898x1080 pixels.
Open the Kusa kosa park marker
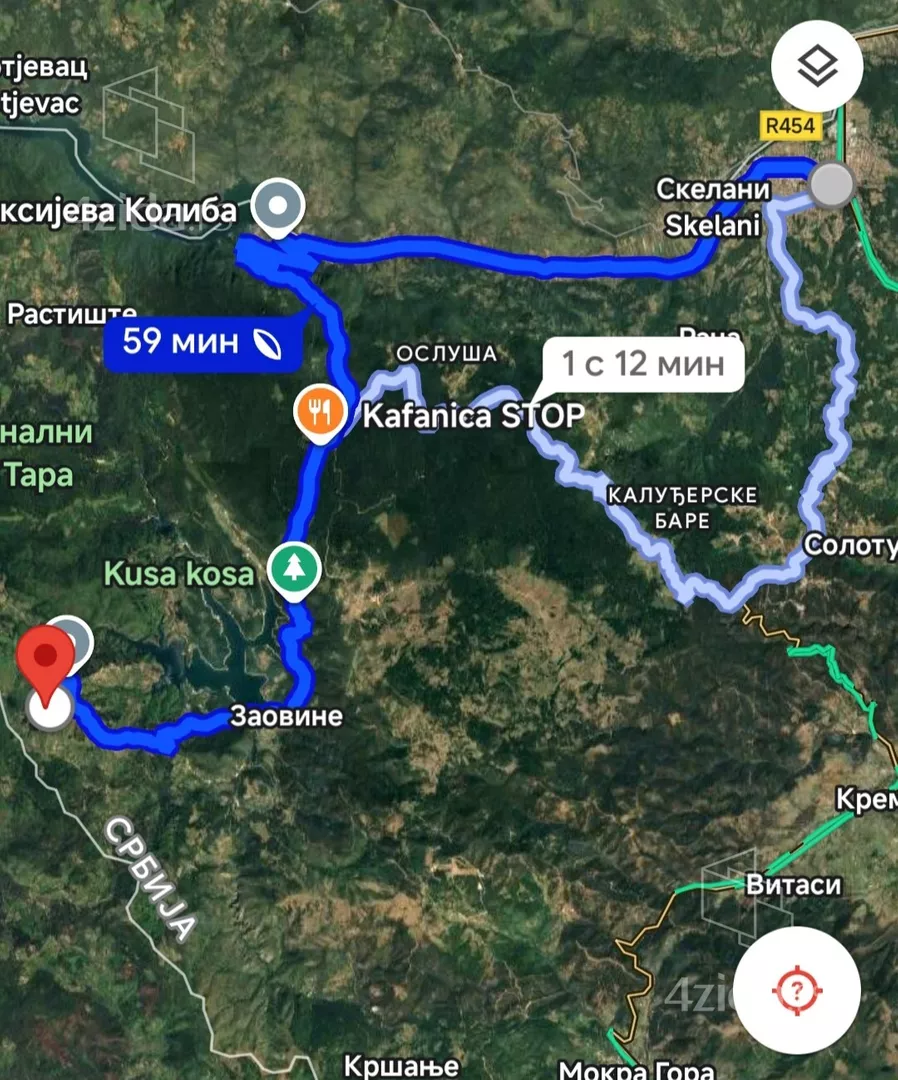(294, 569)
